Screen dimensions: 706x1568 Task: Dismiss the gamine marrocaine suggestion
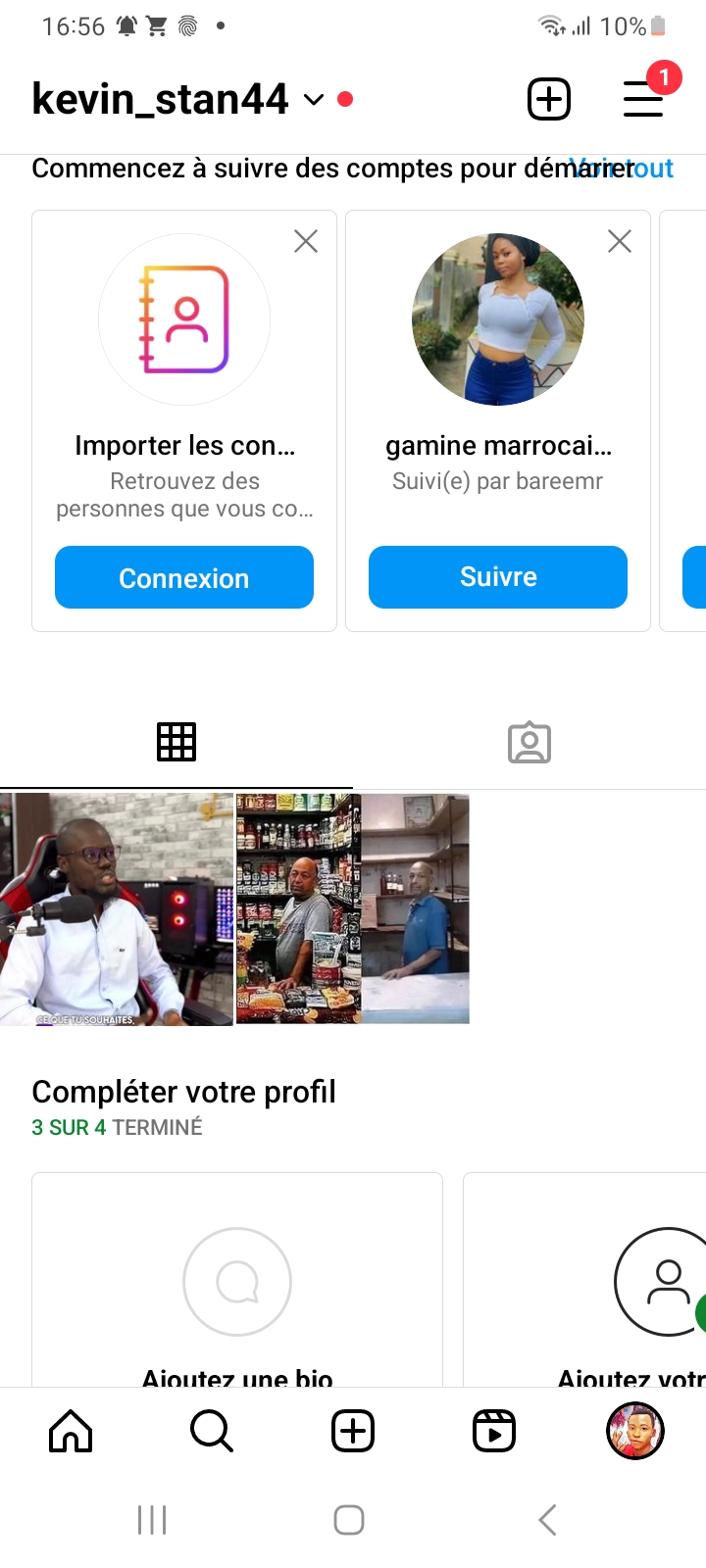tap(620, 241)
